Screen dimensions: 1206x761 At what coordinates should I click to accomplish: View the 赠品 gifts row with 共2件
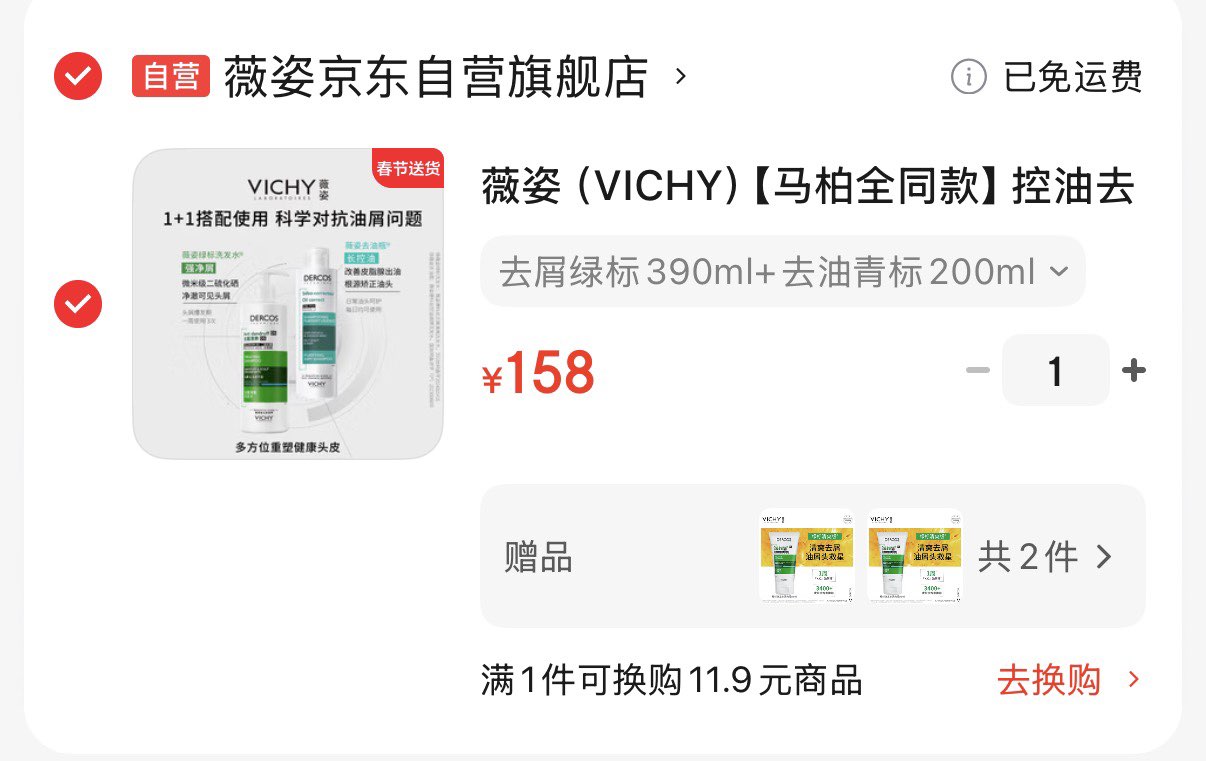813,556
